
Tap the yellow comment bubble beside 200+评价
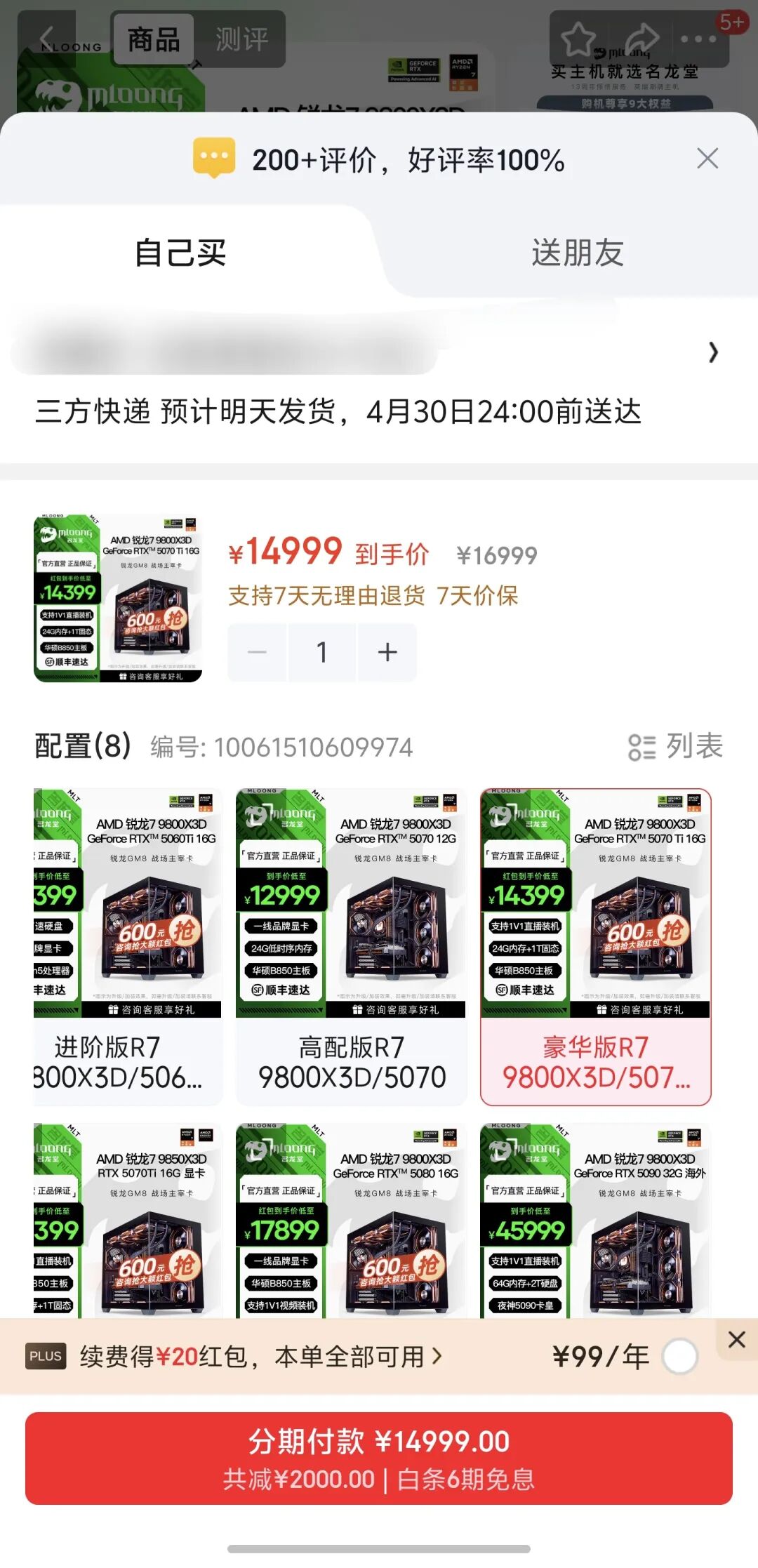(214, 159)
